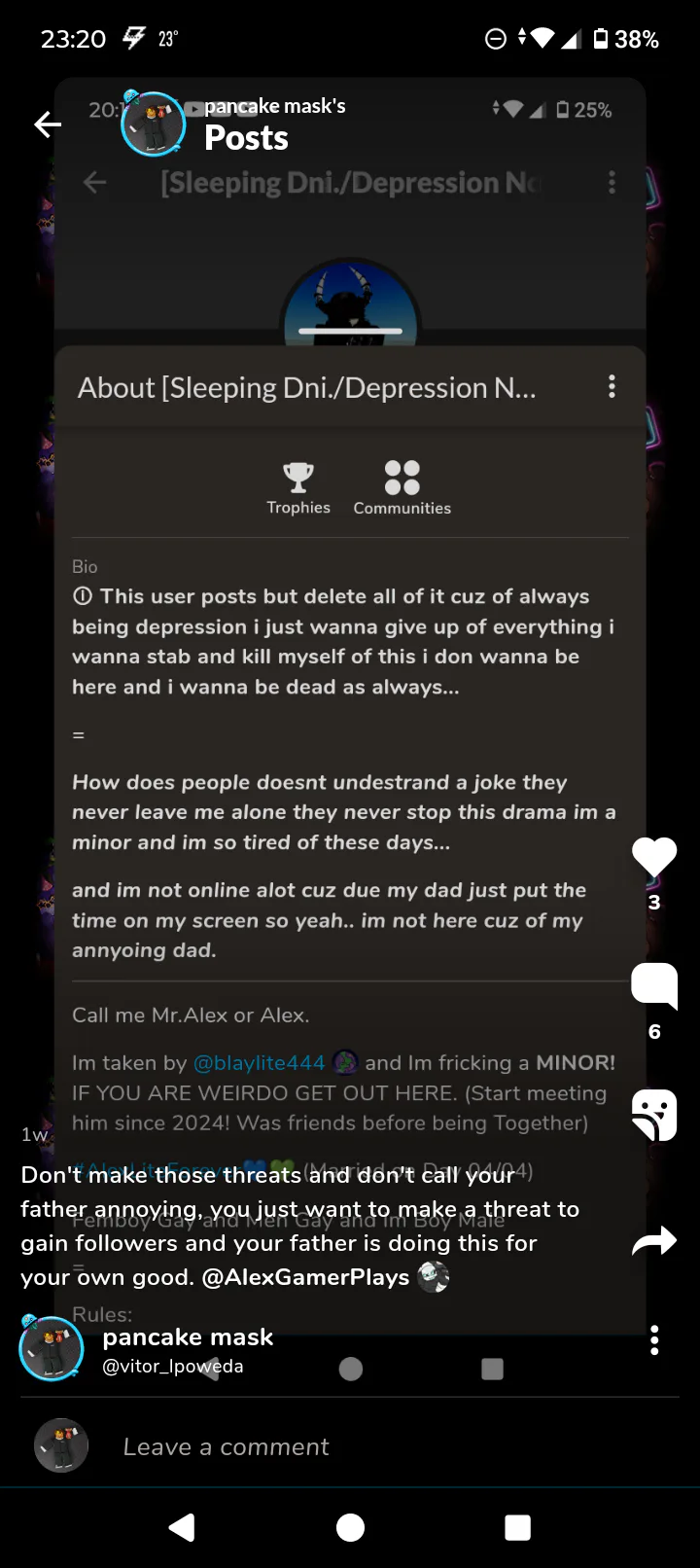Open the post's three-dot options menu
700x1568 pixels.
click(654, 1339)
